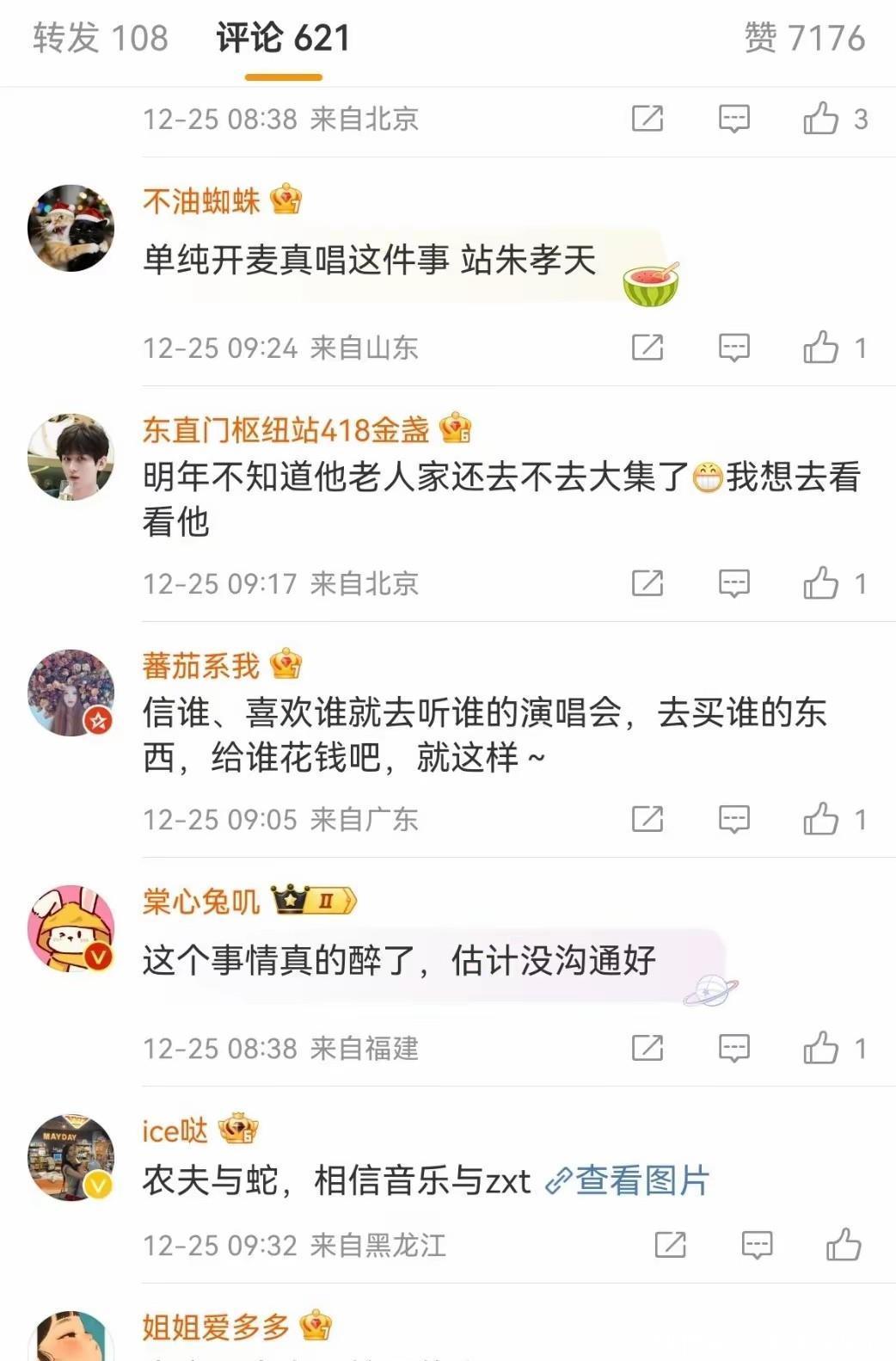Open 蕃茄系我's username link
Screen dimensions: 896x1361
201,666
